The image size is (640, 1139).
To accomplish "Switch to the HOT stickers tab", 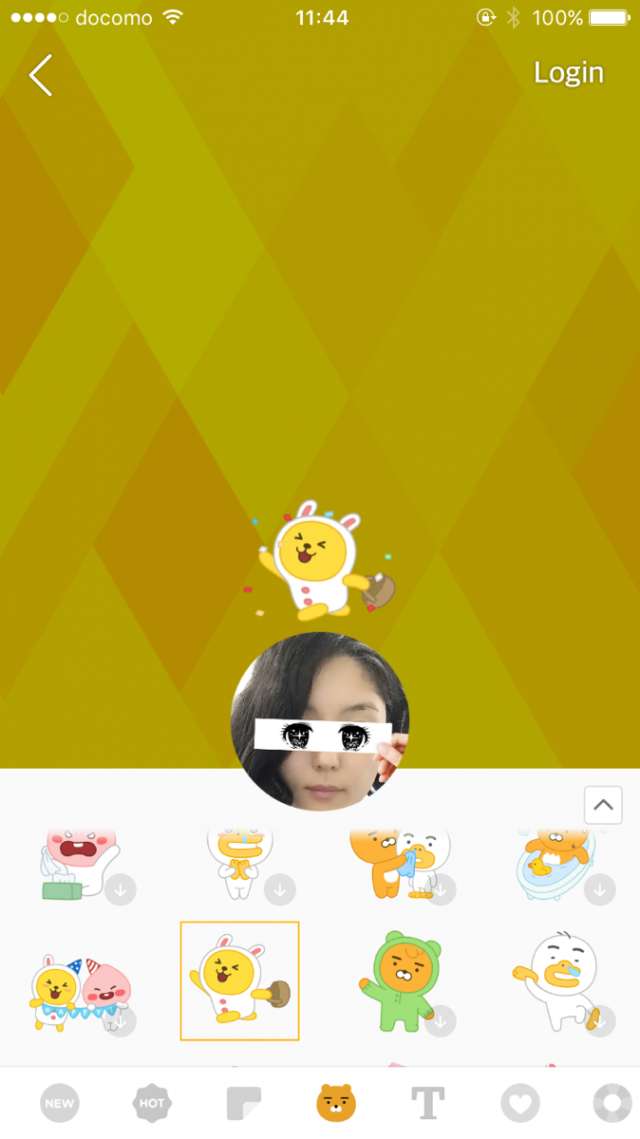I will (x=152, y=1103).
